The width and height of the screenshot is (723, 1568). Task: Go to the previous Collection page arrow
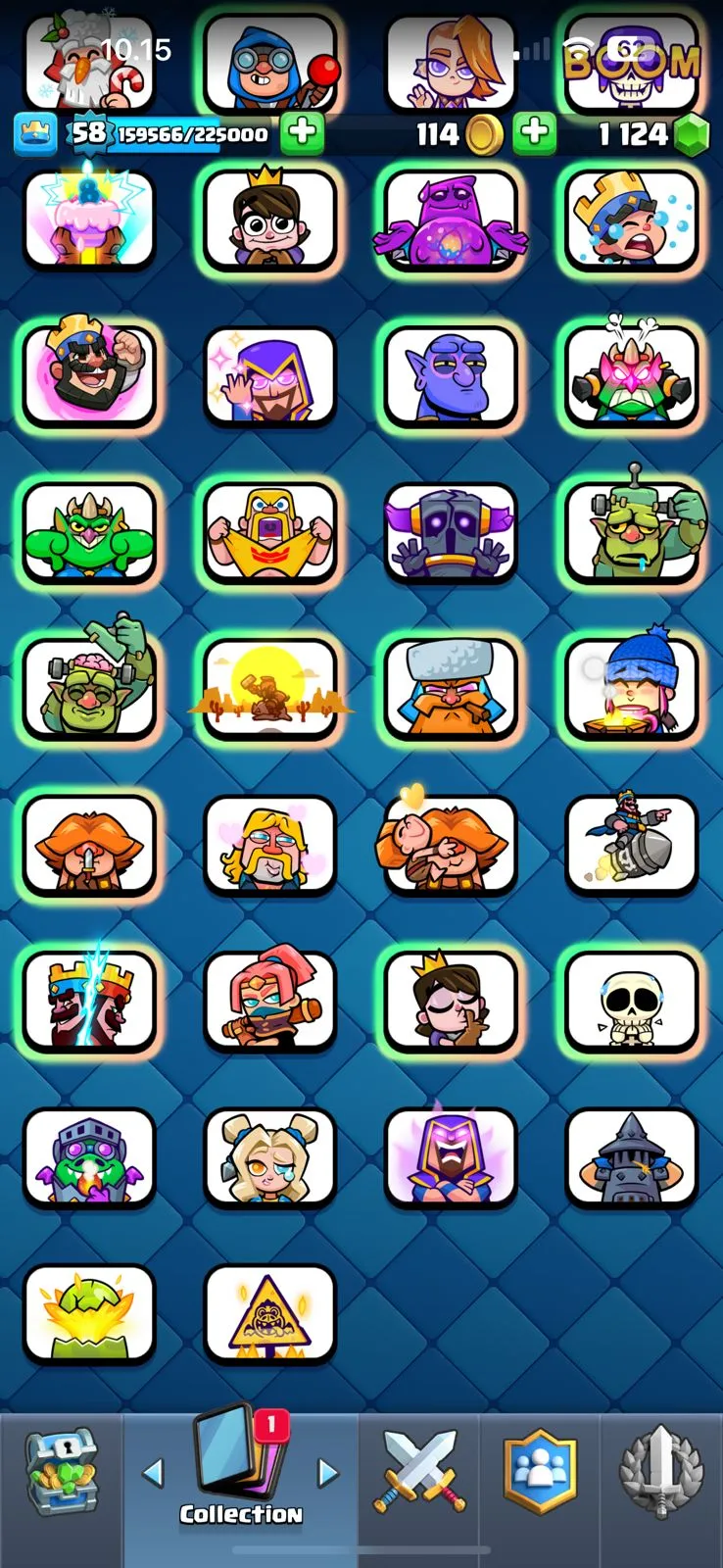(x=153, y=1472)
